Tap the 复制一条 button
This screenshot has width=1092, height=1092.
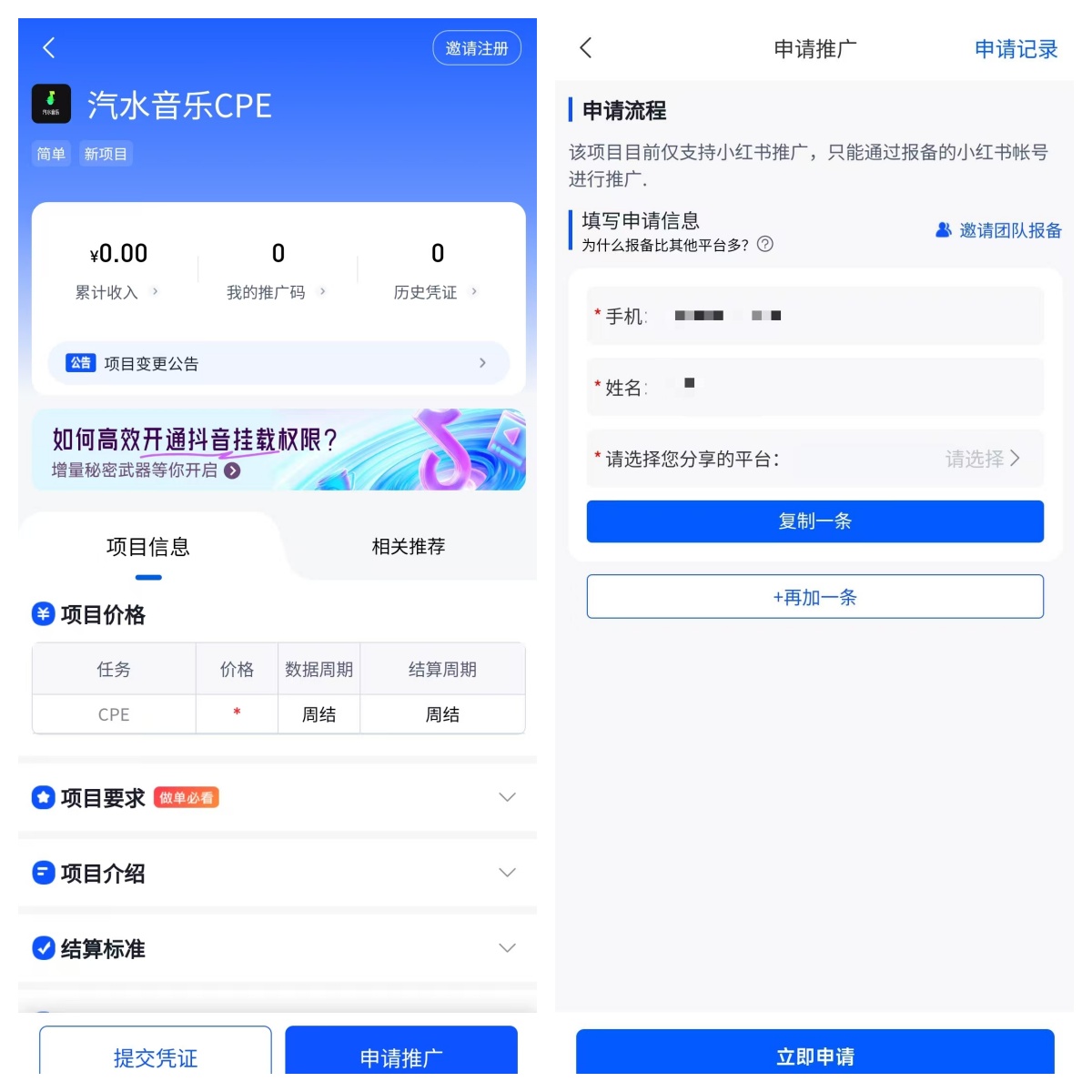coord(814,521)
